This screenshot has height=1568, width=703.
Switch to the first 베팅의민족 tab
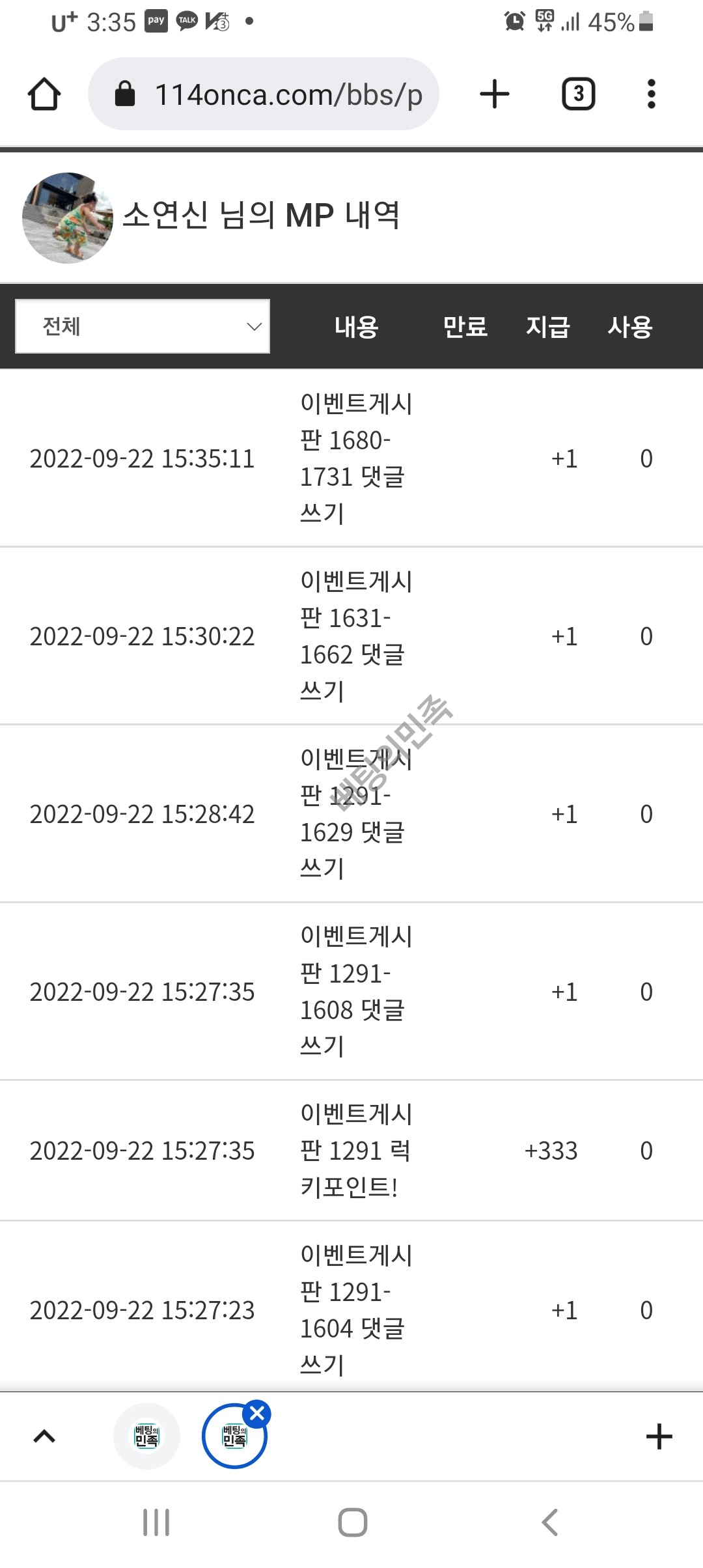tap(146, 1436)
